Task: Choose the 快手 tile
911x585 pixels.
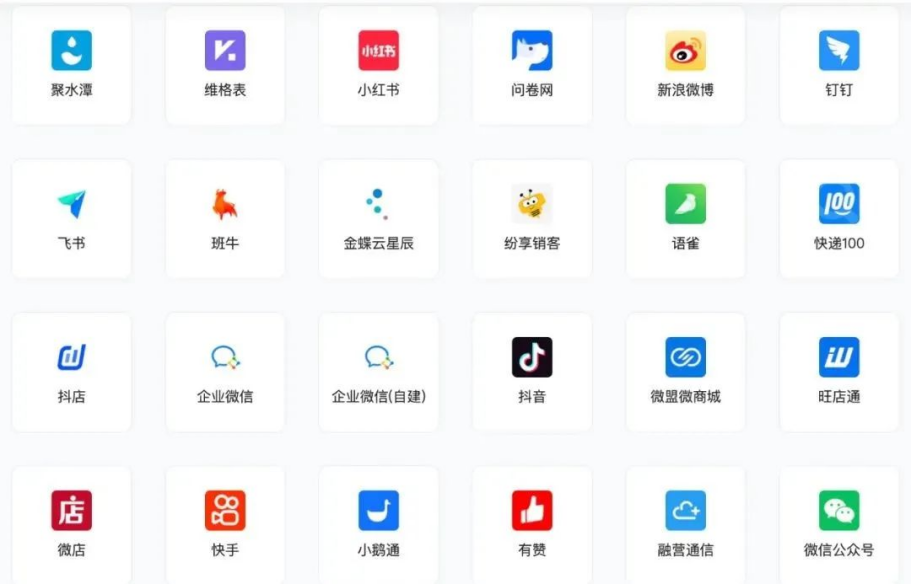Action: click(x=225, y=524)
